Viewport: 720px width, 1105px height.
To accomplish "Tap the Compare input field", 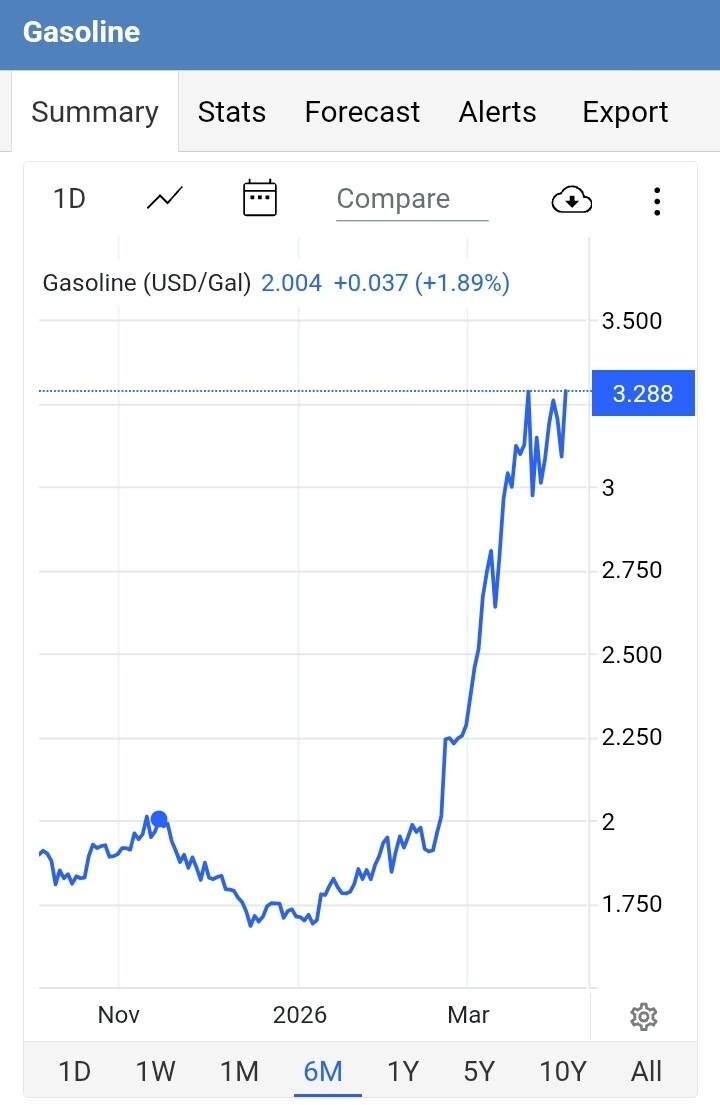I will pyautogui.click(x=412, y=199).
